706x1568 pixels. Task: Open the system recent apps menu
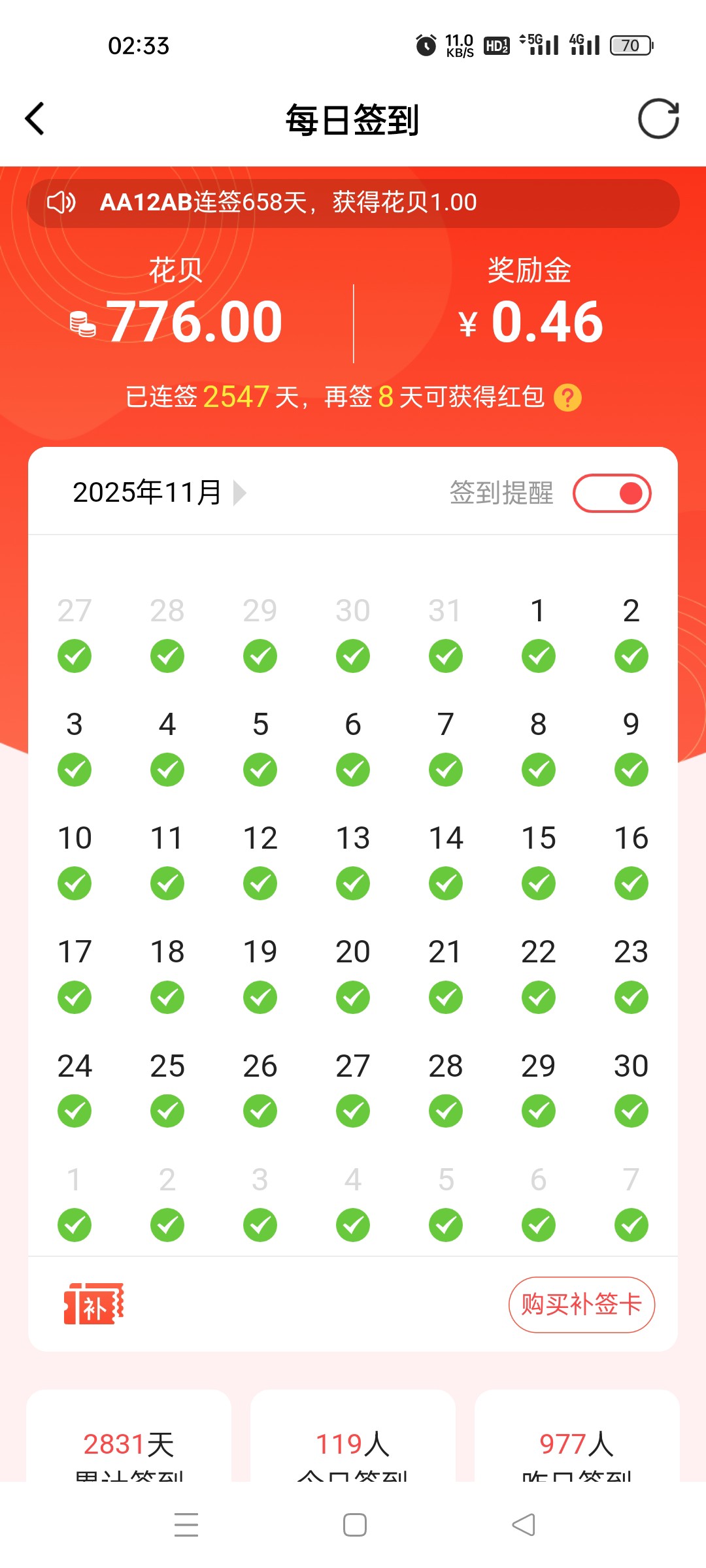pyautogui.click(x=186, y=1525)
